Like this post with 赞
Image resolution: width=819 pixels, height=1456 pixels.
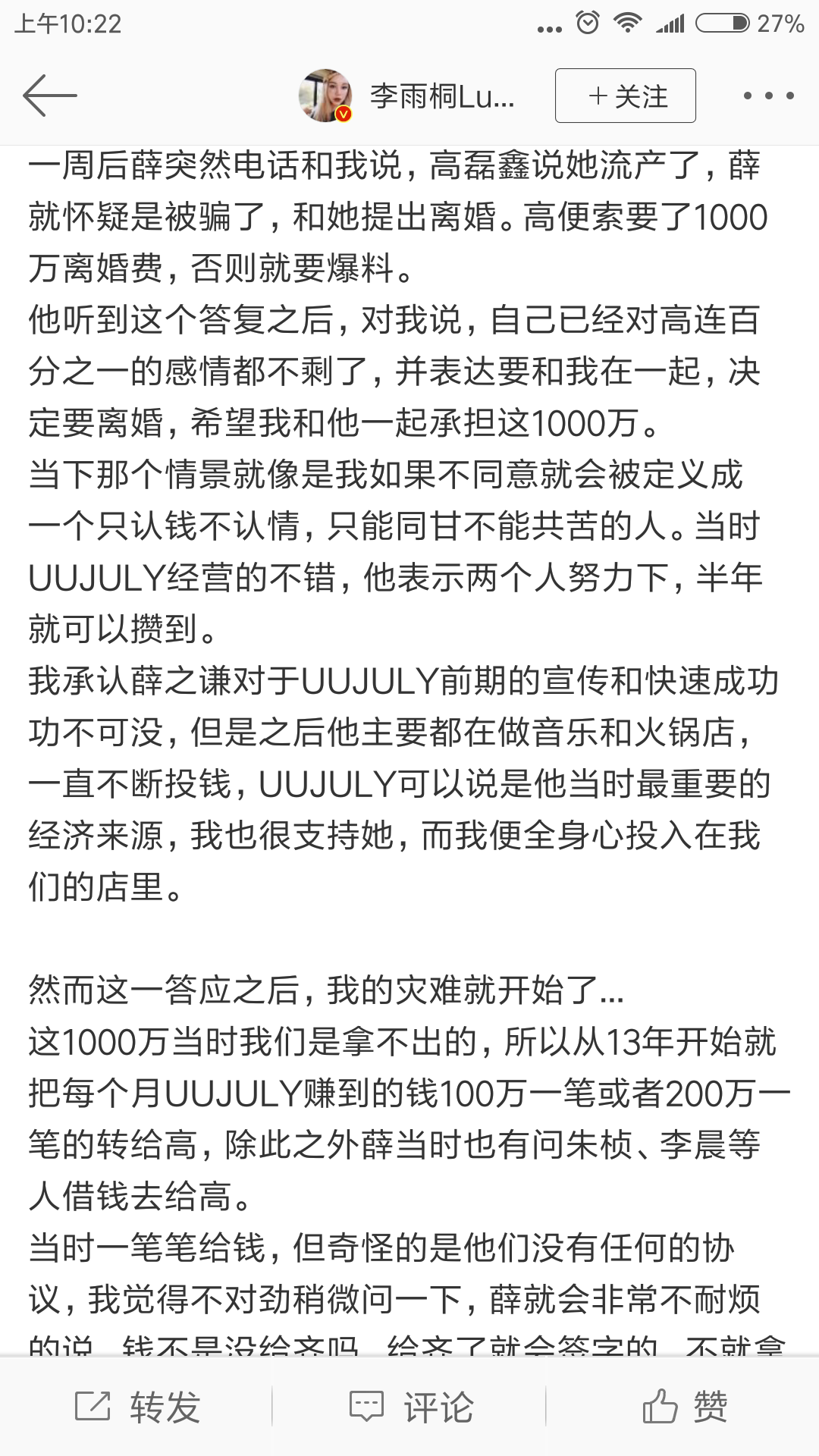(x=684, y=1407)
